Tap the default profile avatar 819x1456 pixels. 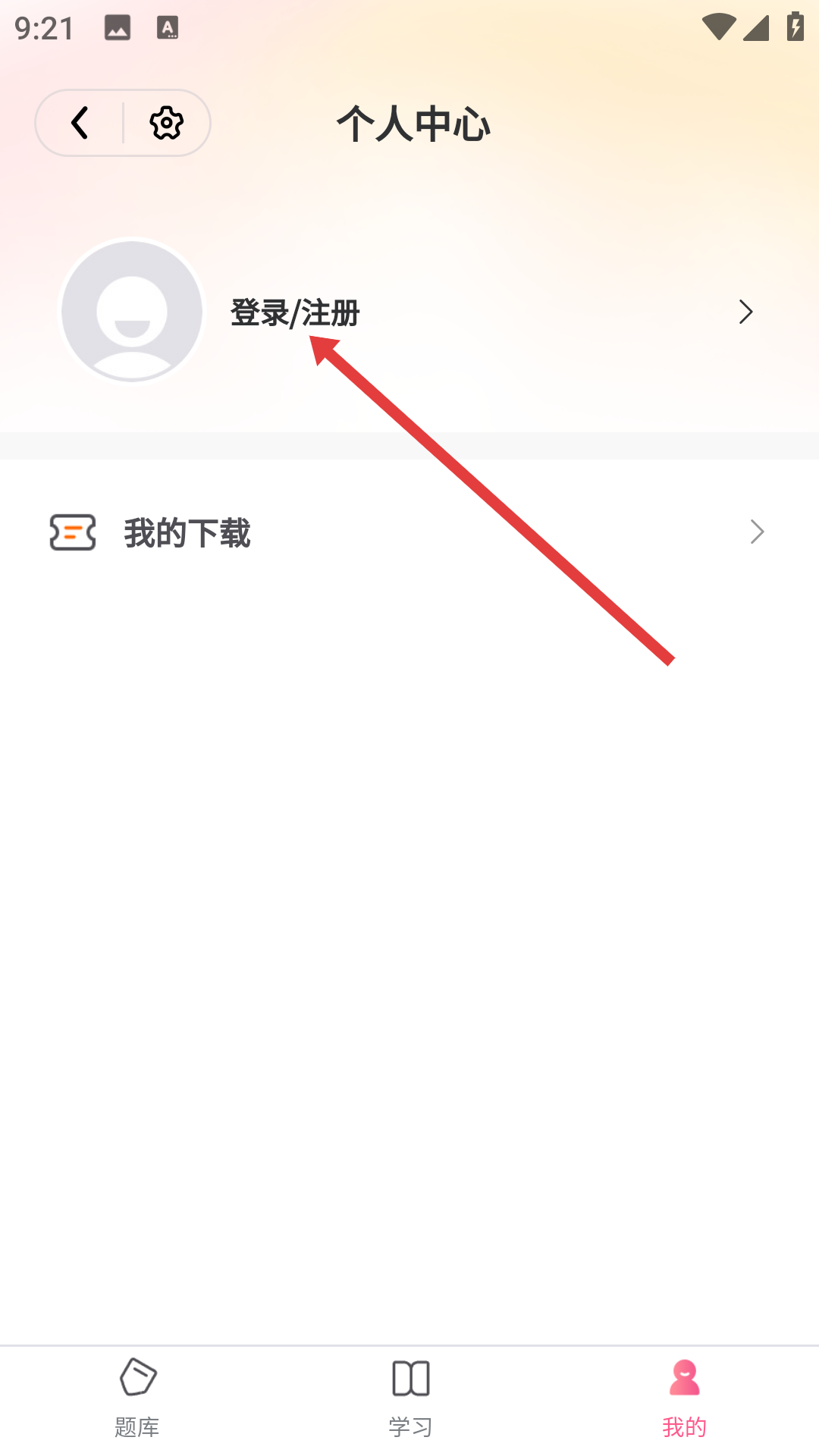click(x=132, y=312)
